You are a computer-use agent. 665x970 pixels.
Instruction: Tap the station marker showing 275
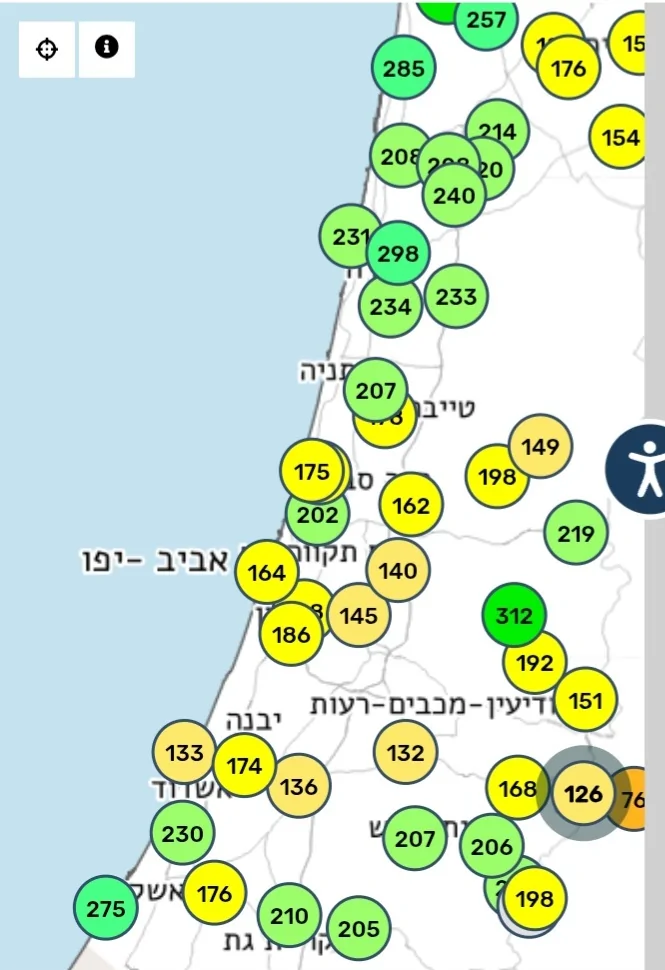click(106, 908)
